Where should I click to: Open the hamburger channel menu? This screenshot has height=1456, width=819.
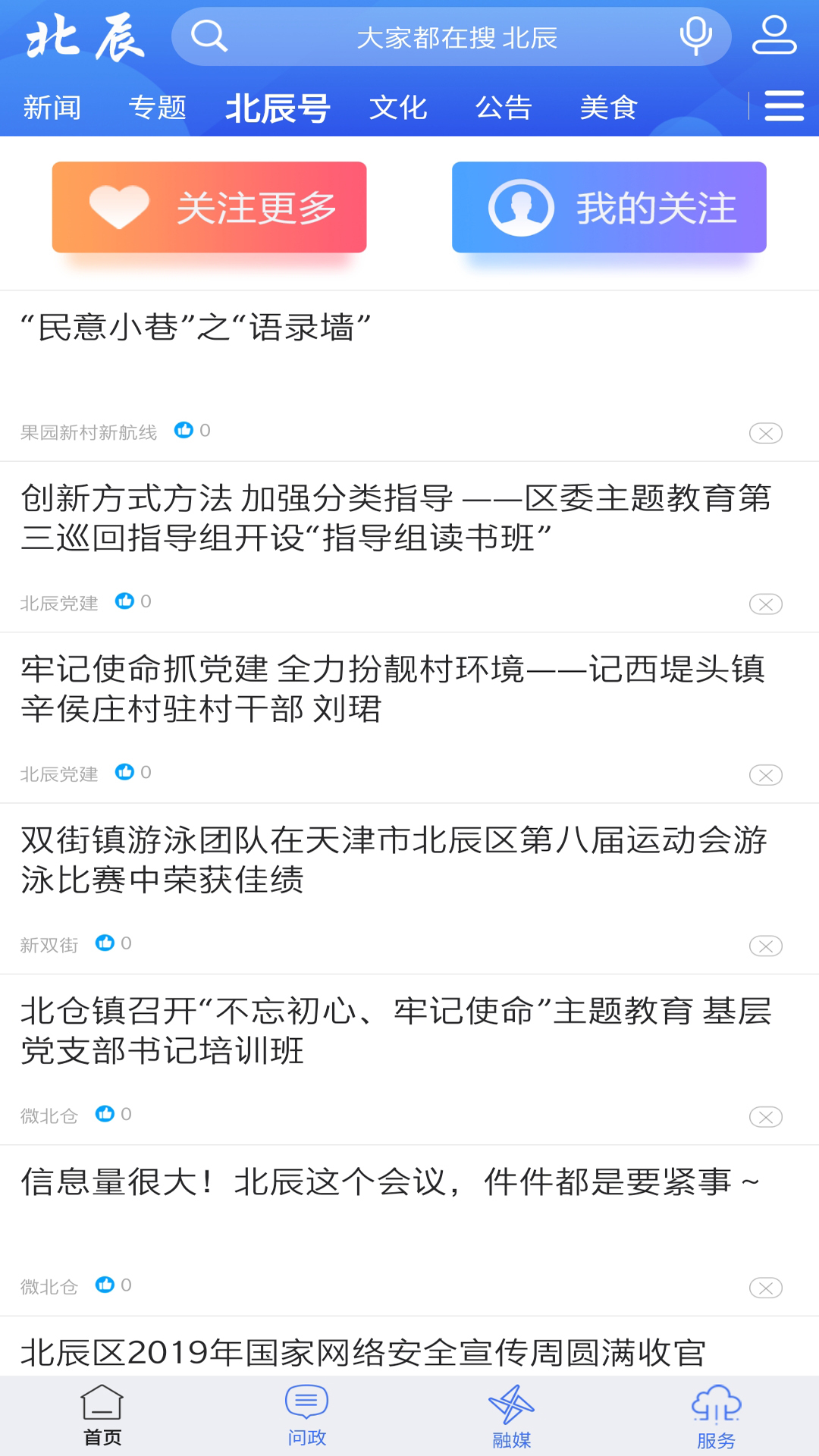click(784, 105)
